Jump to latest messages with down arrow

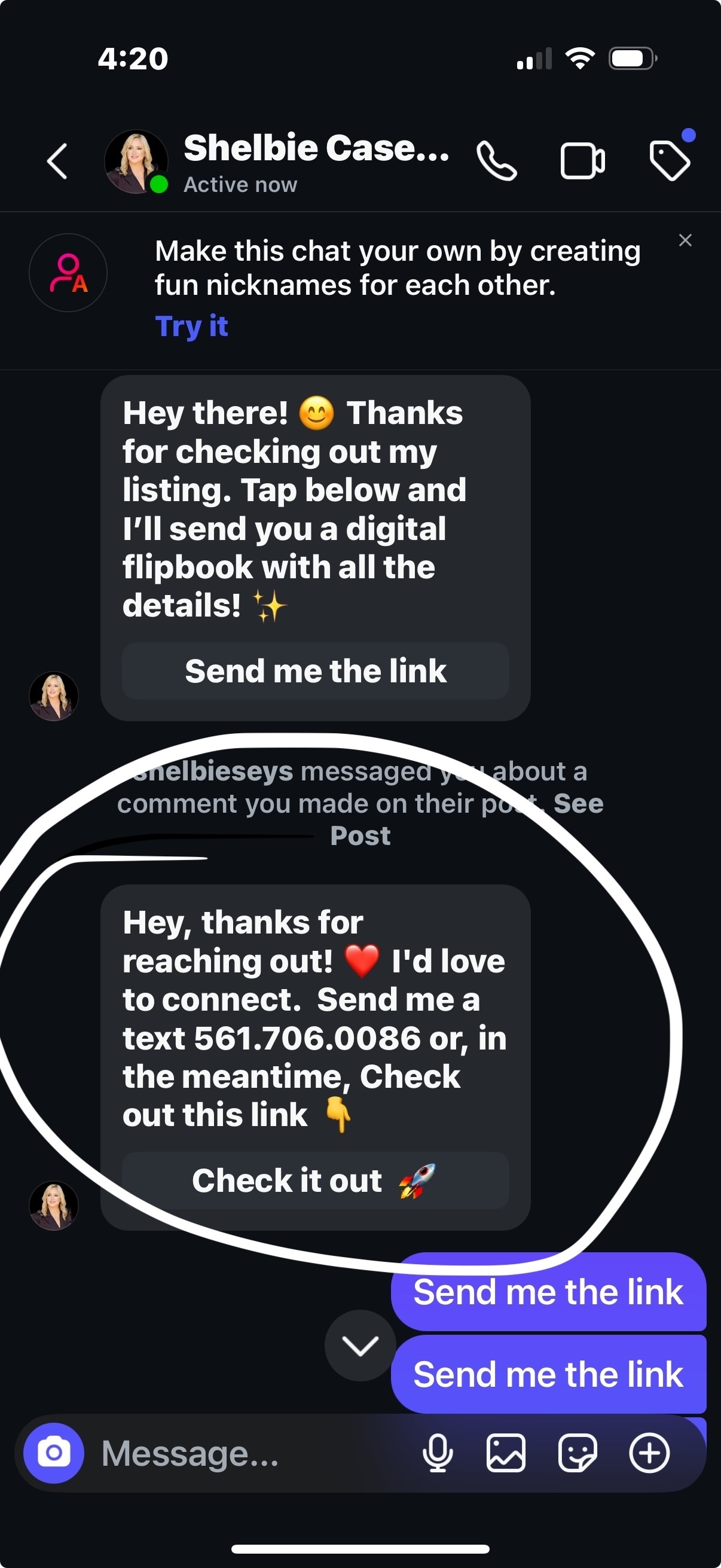tap(360, 1345)
